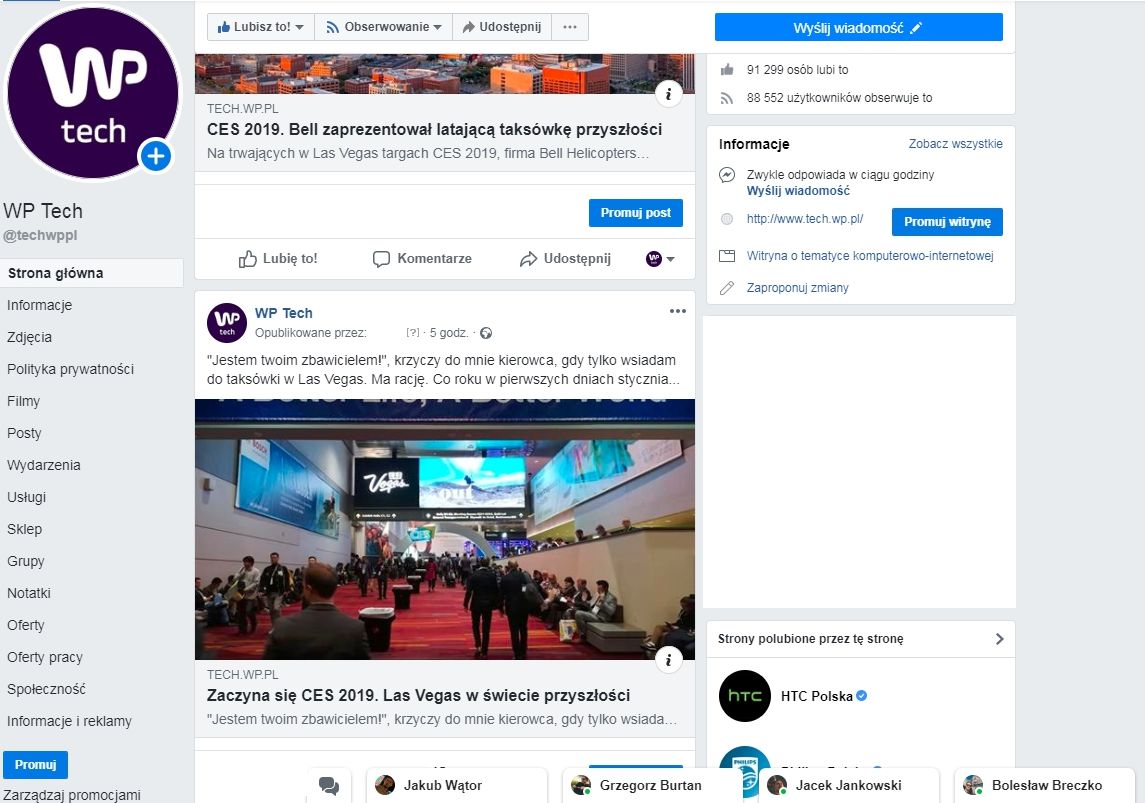This screenshot has height=803, width=1145.
Task: Open the HTC Polska page
Action: click(816, 696)
